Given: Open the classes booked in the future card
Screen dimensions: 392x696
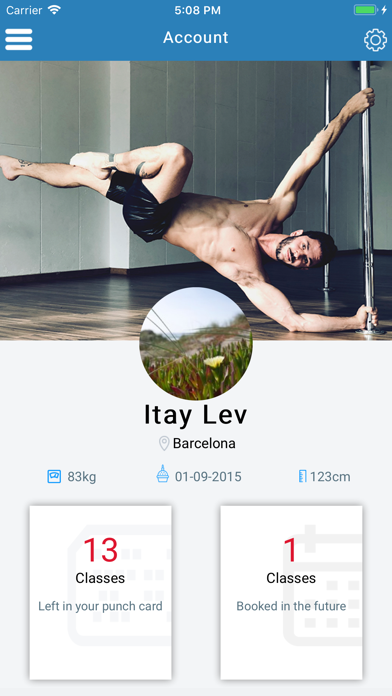Looking at the screenshot, I should click(x=291, y=593).
